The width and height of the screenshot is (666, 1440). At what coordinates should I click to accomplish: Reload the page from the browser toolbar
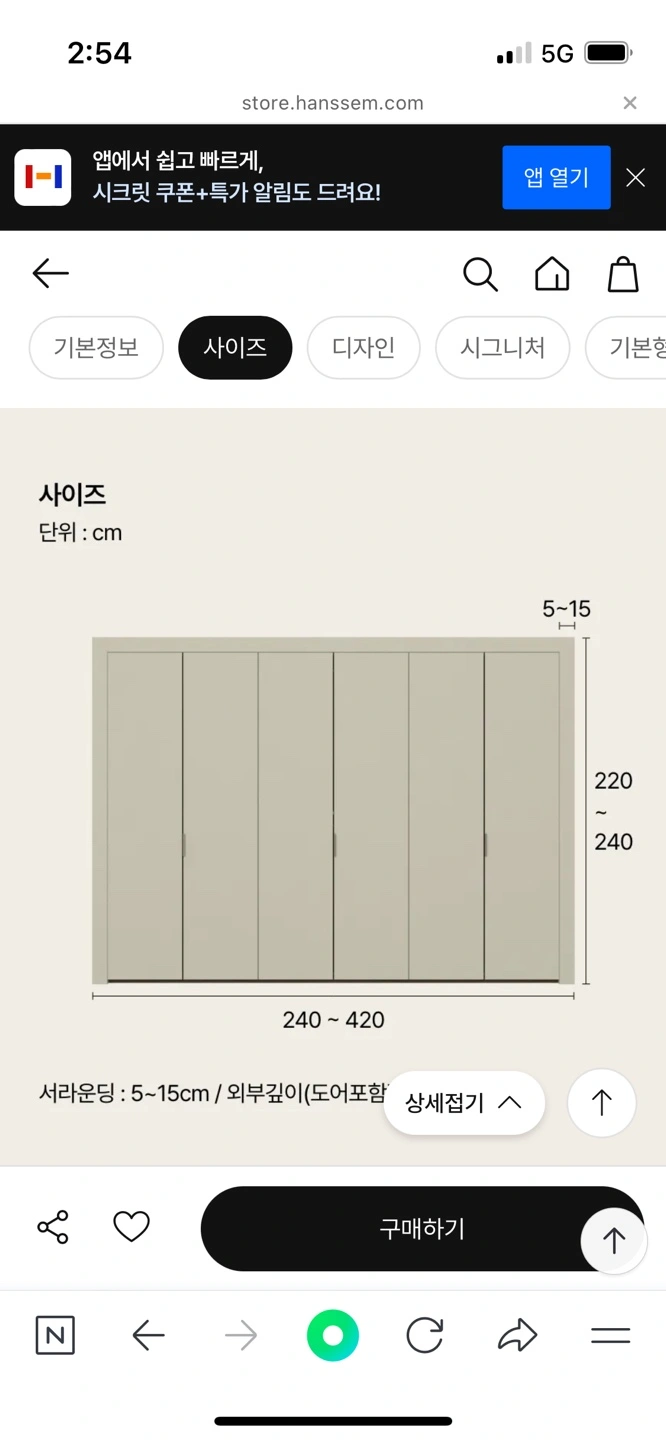(425, 1335)
